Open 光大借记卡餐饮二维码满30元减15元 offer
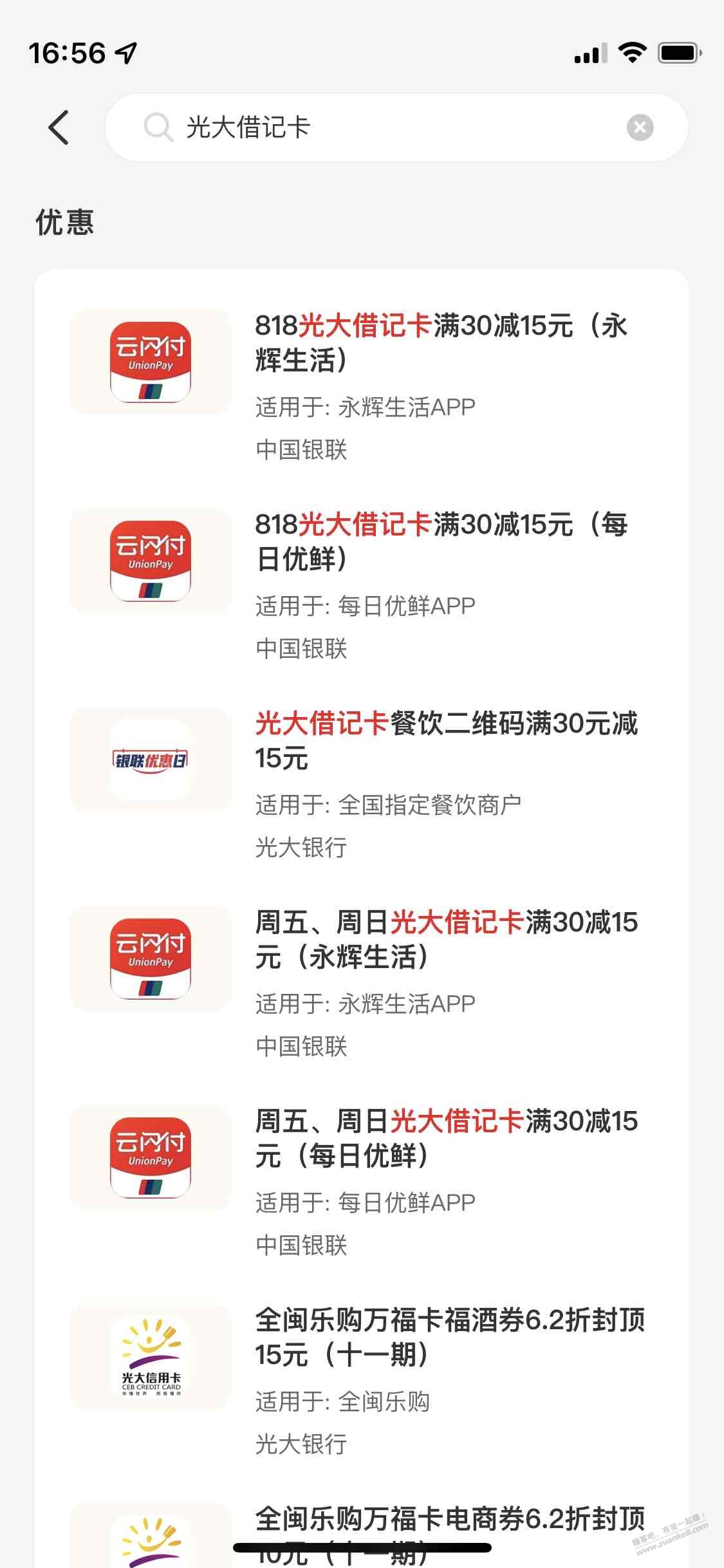 click(x=362, y=784)
